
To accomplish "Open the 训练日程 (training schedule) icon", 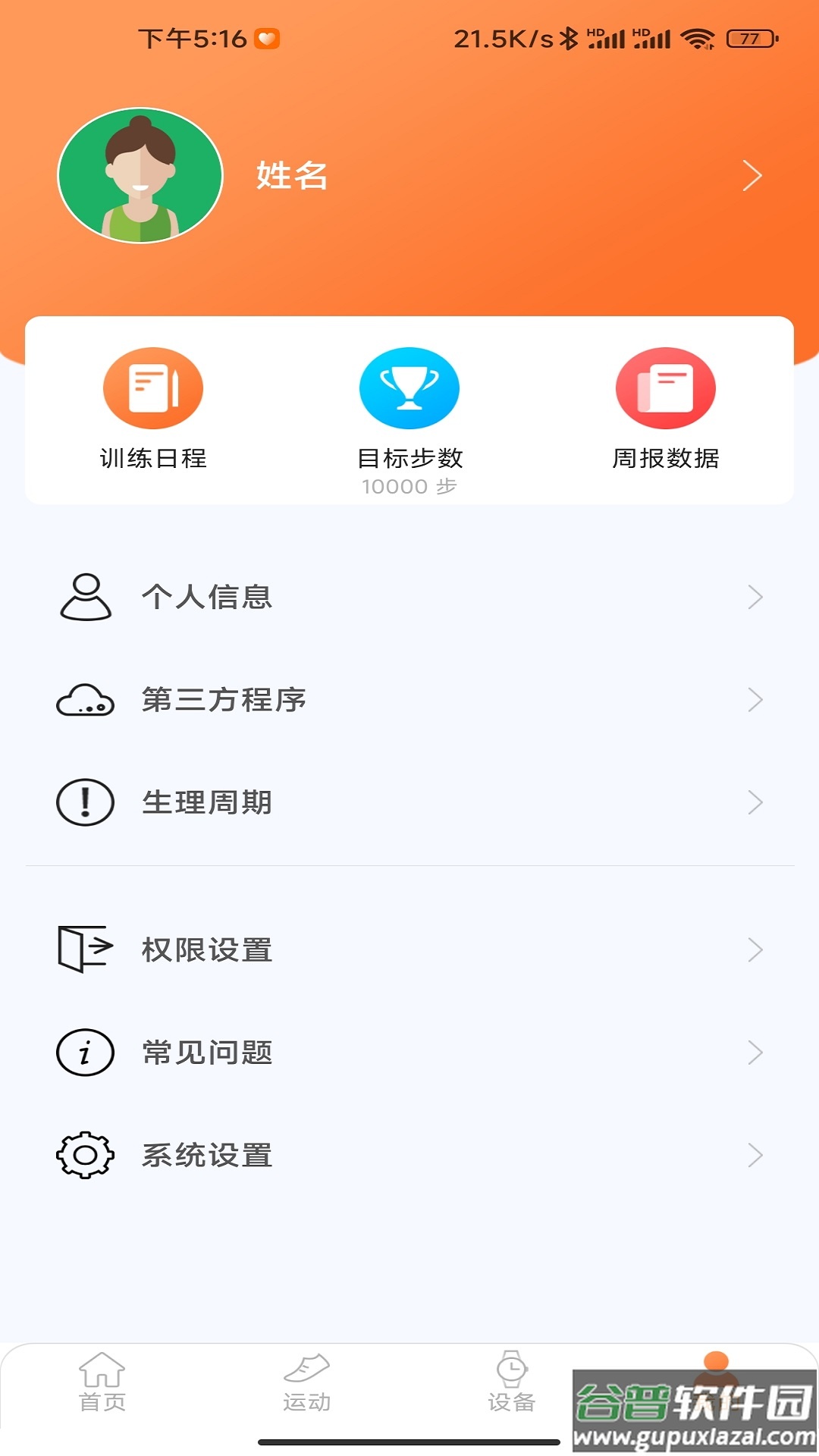I will 154,387.
